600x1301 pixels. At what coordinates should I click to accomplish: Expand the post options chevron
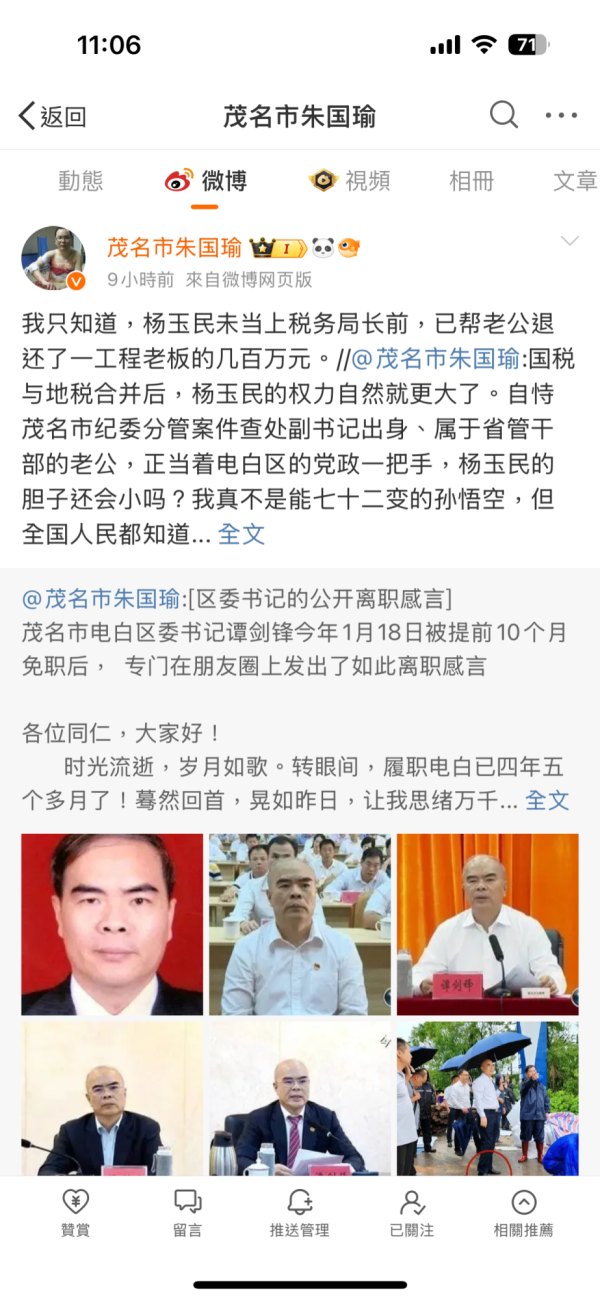point(569,241)
